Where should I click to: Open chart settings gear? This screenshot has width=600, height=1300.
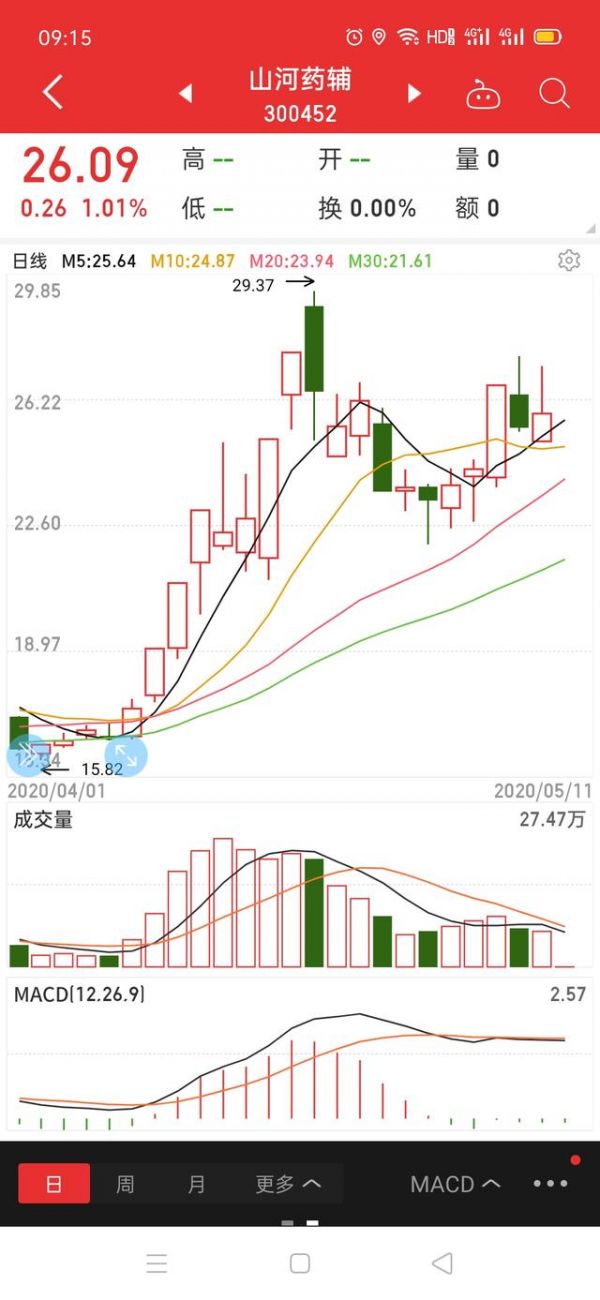[x=569, y=261]
